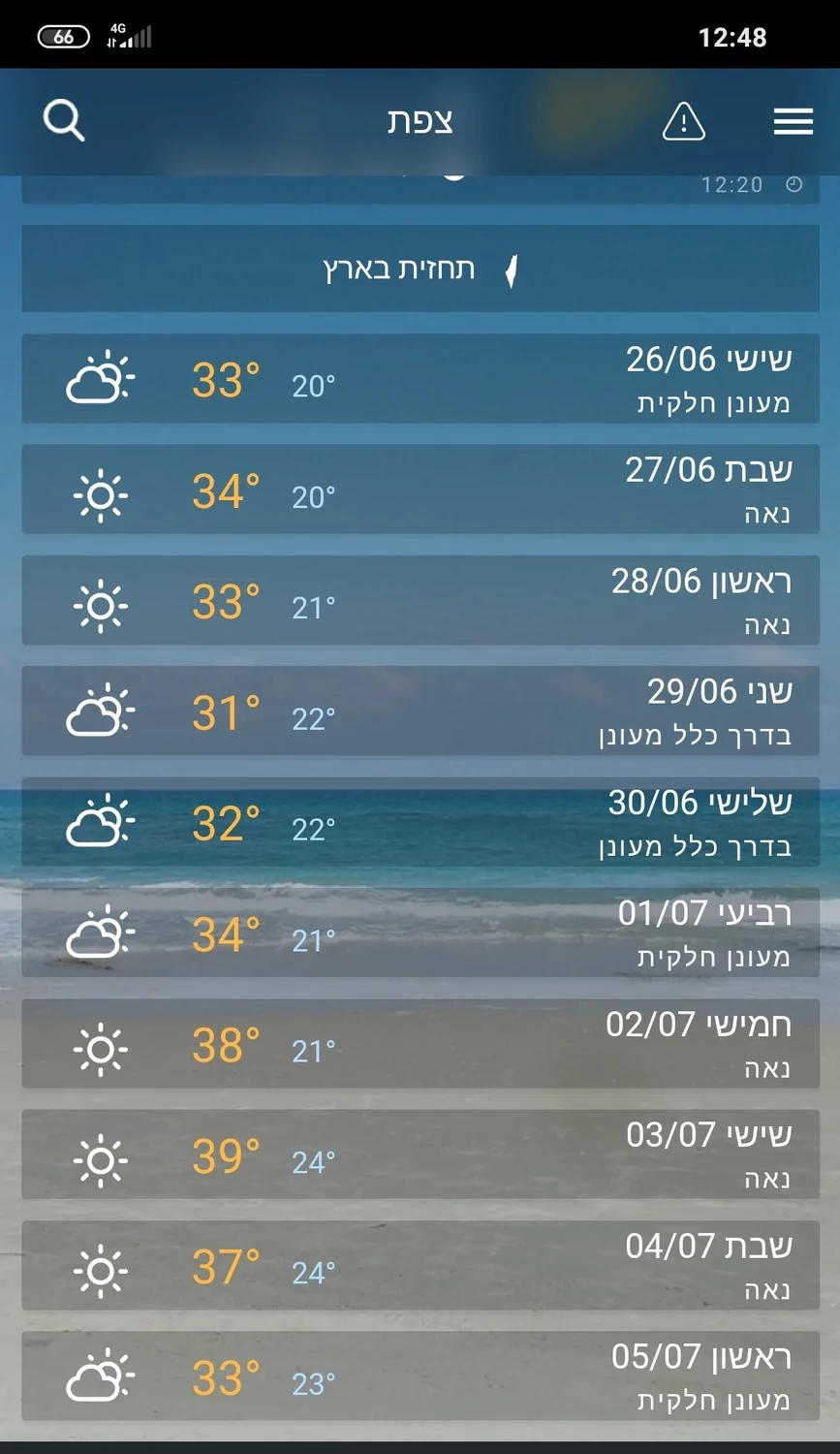Open the search magnifier icon
The height and width of the screenshot is (1454, 840).
pyautogui.click(x=64, y=121)
